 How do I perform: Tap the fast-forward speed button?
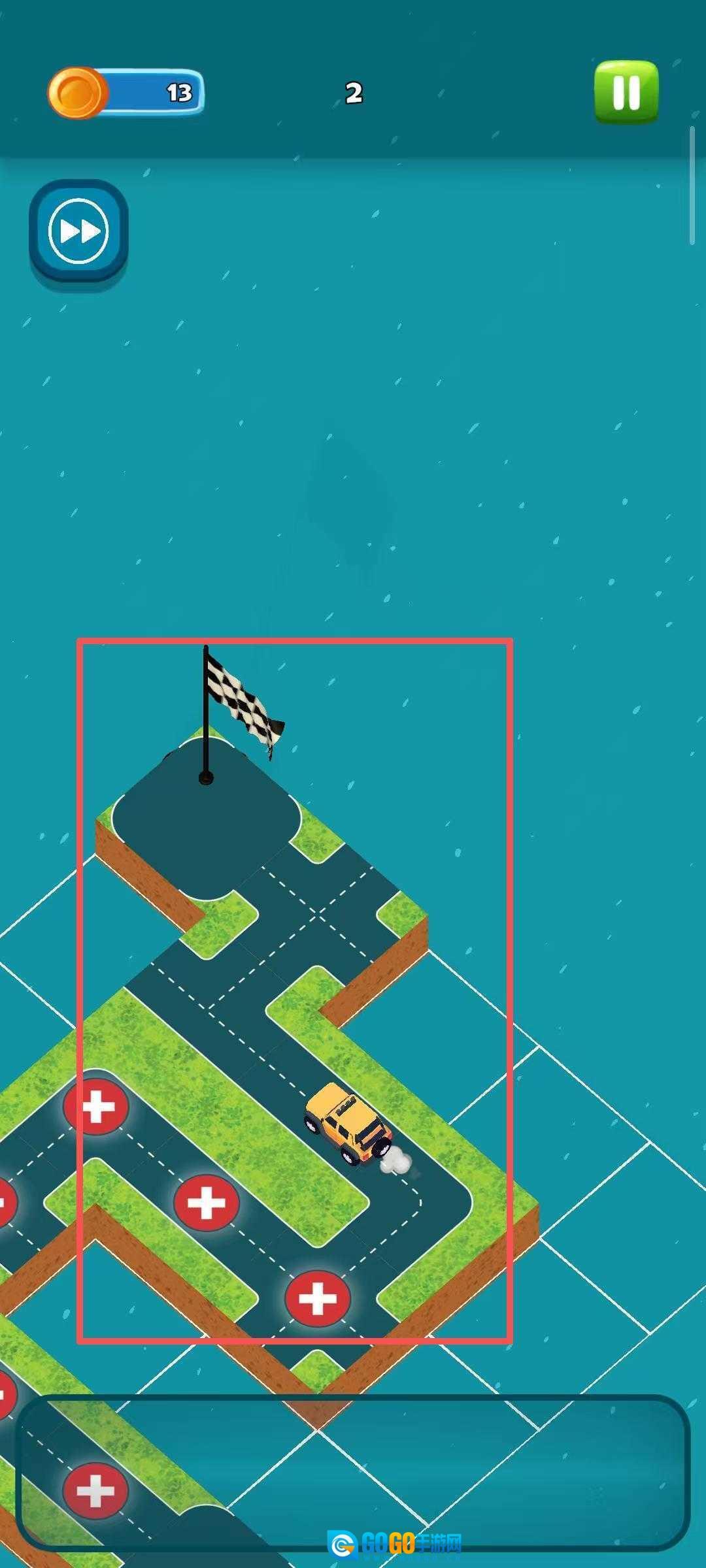[x=78, y=231]
